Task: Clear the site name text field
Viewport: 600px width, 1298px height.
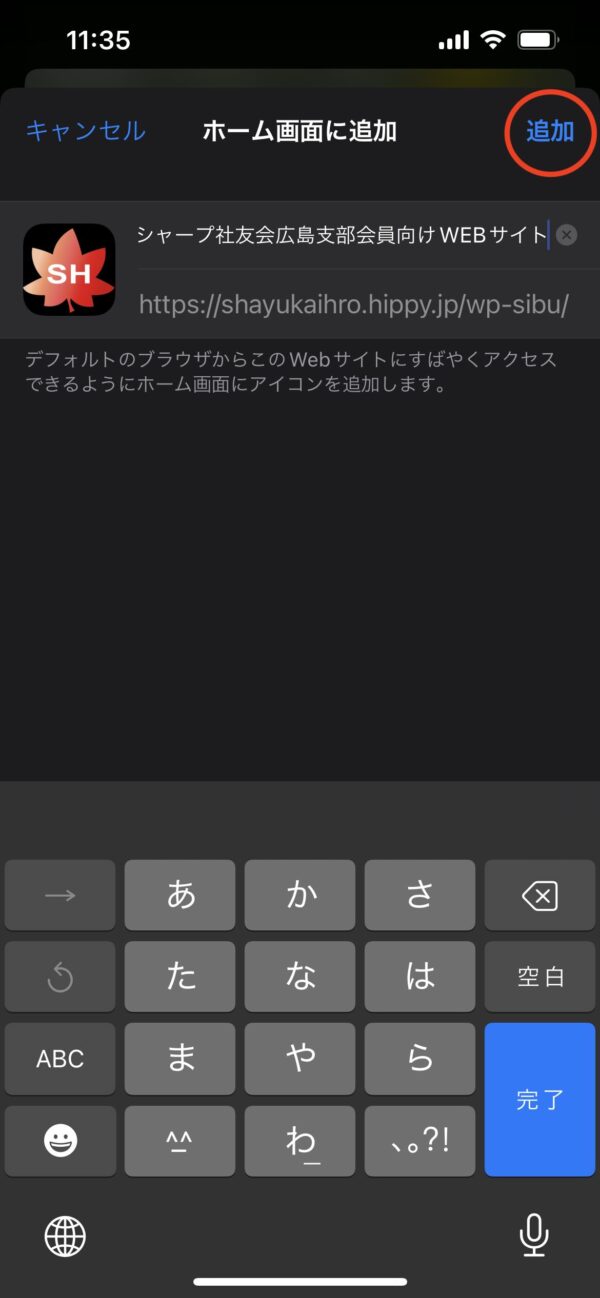Action: coord(566,235)
